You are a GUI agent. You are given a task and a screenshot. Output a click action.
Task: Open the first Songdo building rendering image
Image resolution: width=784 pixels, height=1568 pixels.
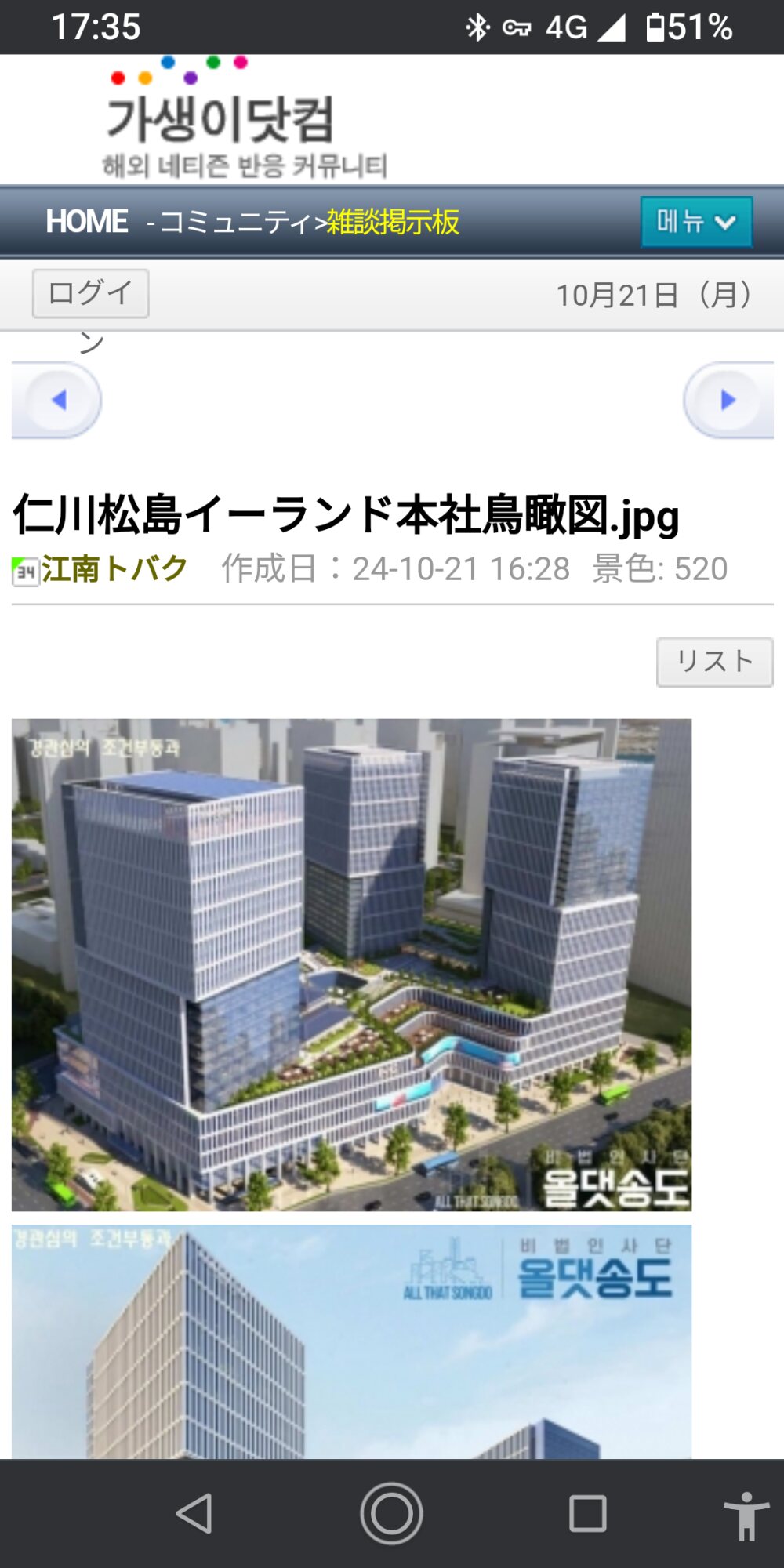tap(351, 964)
